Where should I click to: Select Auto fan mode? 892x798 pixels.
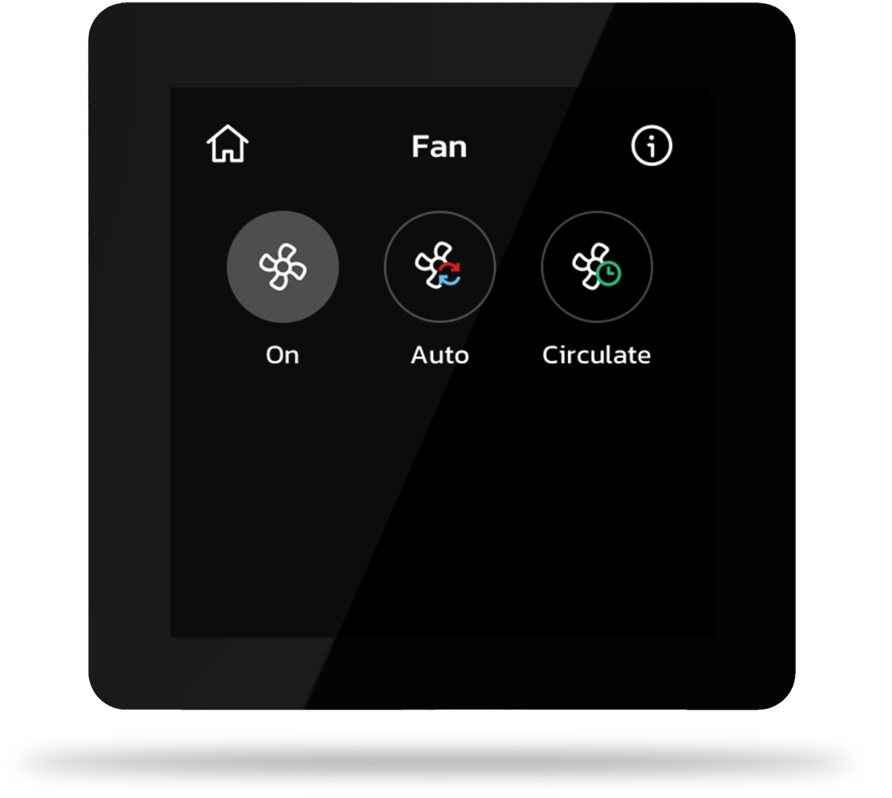pos(439,267)
